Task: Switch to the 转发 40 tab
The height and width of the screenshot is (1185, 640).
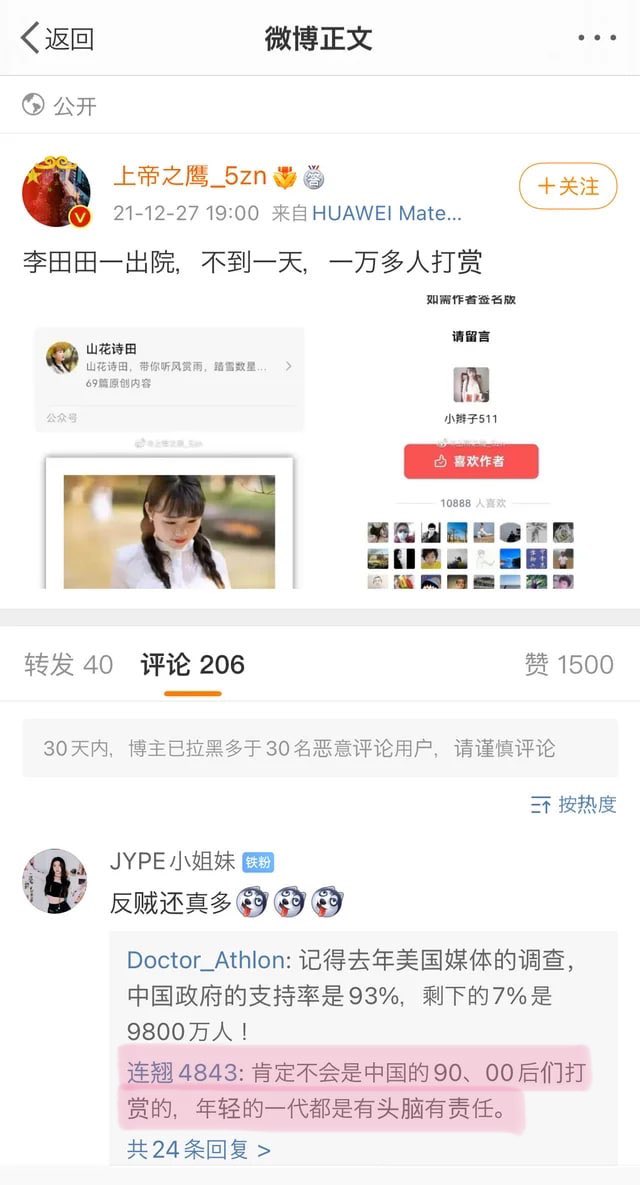Action: pyautogui.click(x=68, y=665)
